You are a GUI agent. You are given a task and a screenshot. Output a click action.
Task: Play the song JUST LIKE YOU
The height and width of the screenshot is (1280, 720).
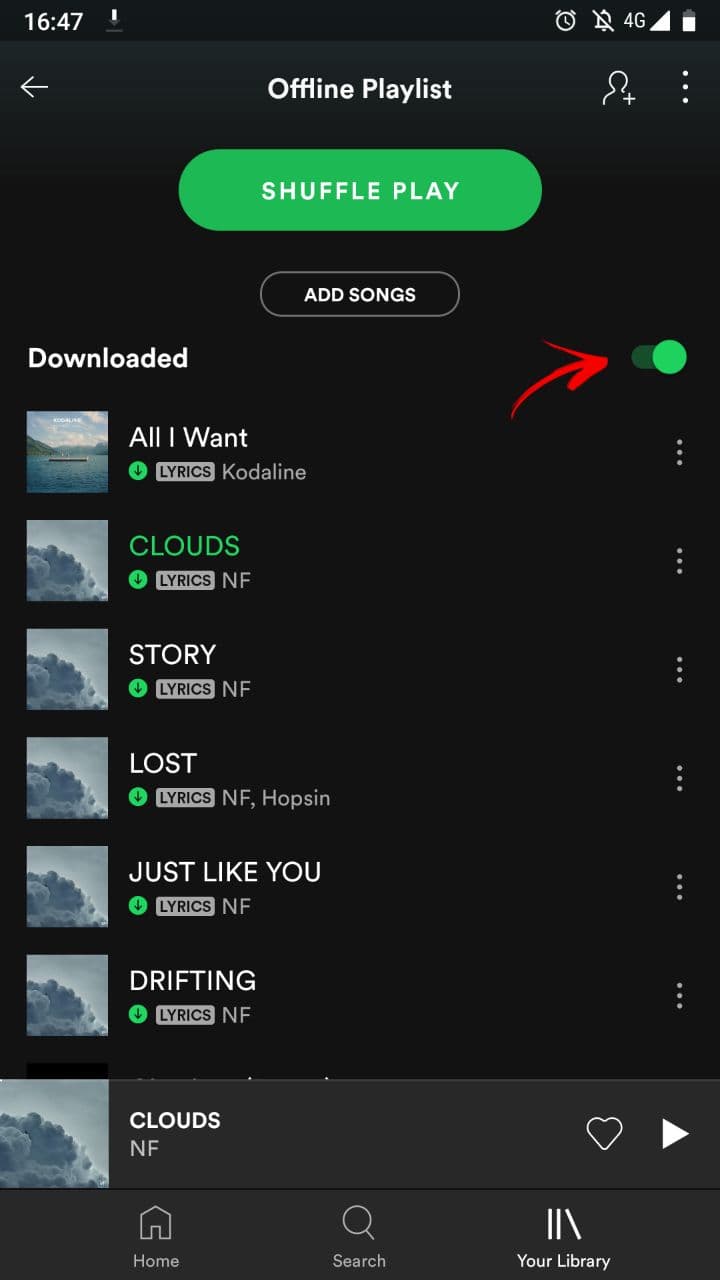pyautogui.click(x=225, y=872)
